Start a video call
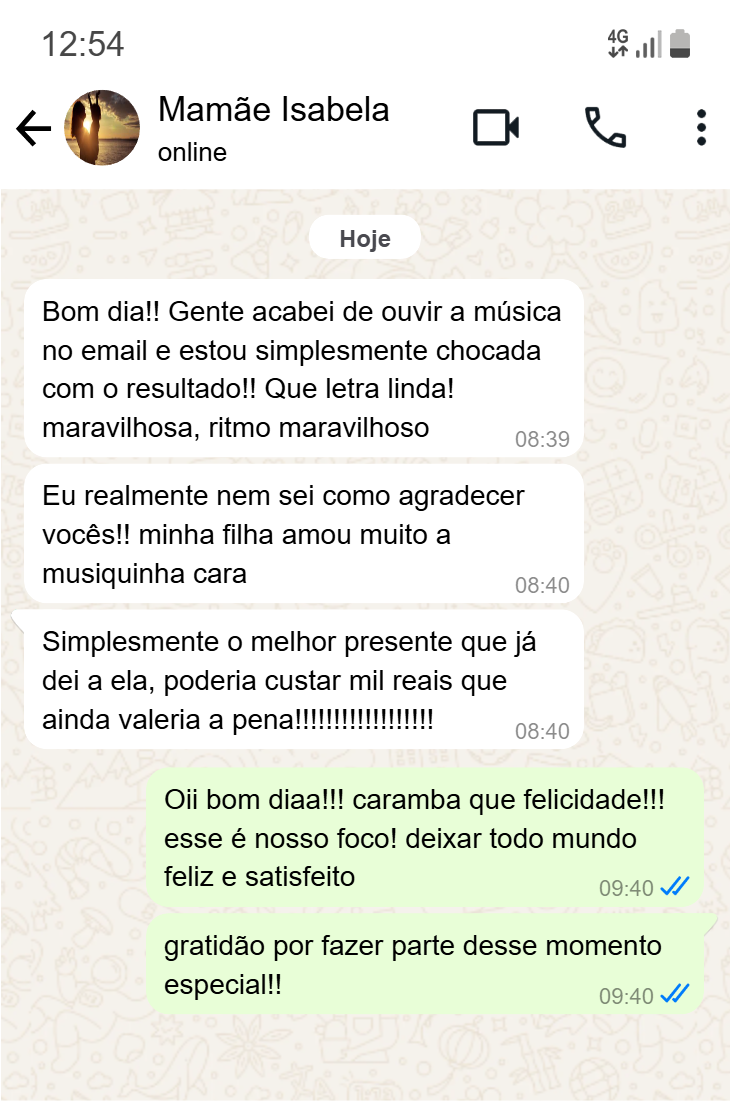The image size is (730, 1102). (496, 128)
